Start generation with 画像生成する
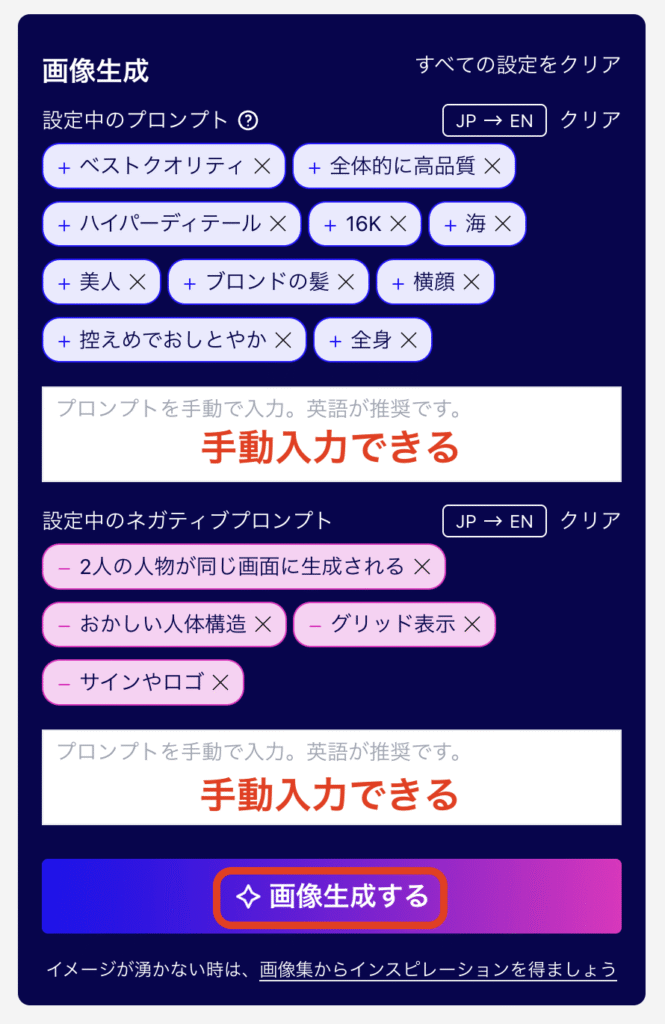 coord(331,896)
